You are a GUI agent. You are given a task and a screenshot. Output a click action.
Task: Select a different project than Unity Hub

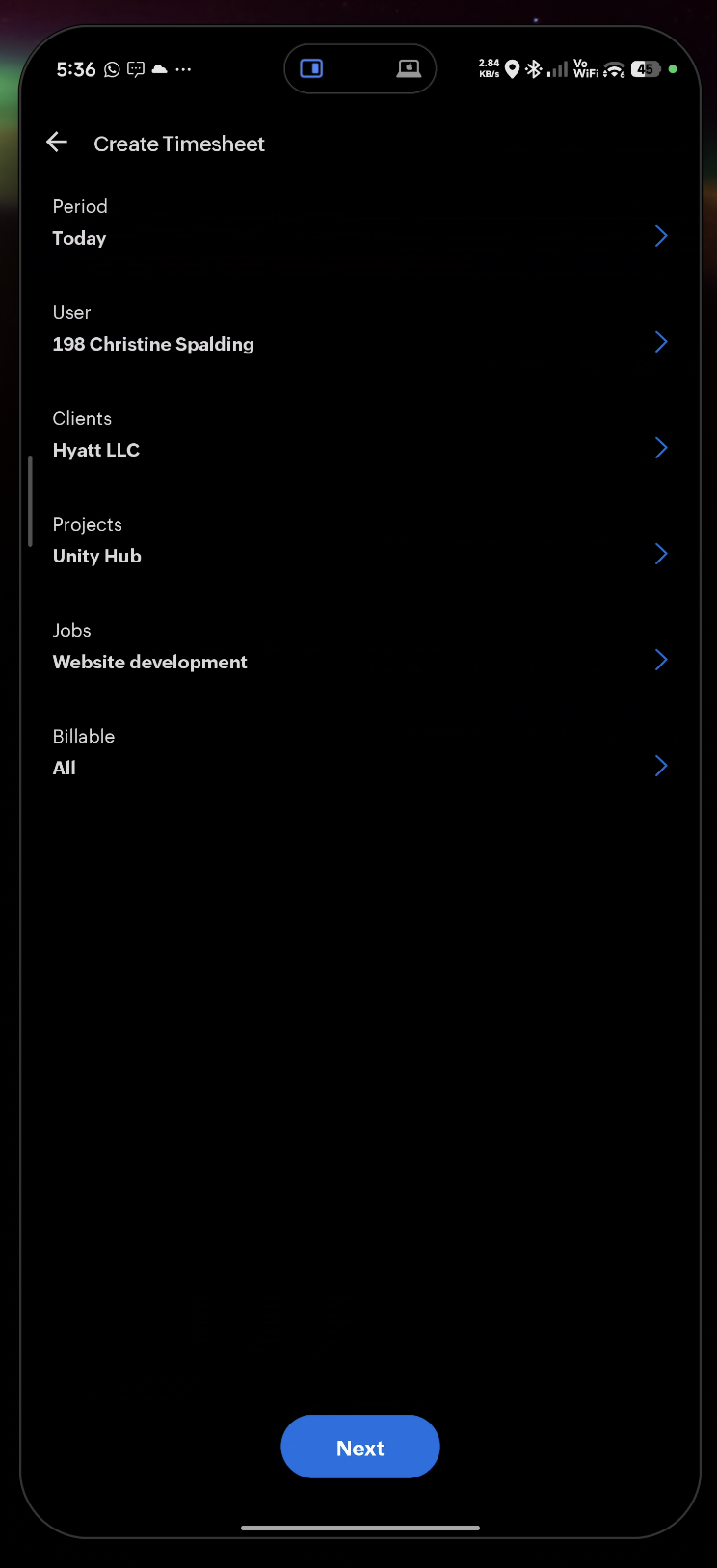click(358, 541)
